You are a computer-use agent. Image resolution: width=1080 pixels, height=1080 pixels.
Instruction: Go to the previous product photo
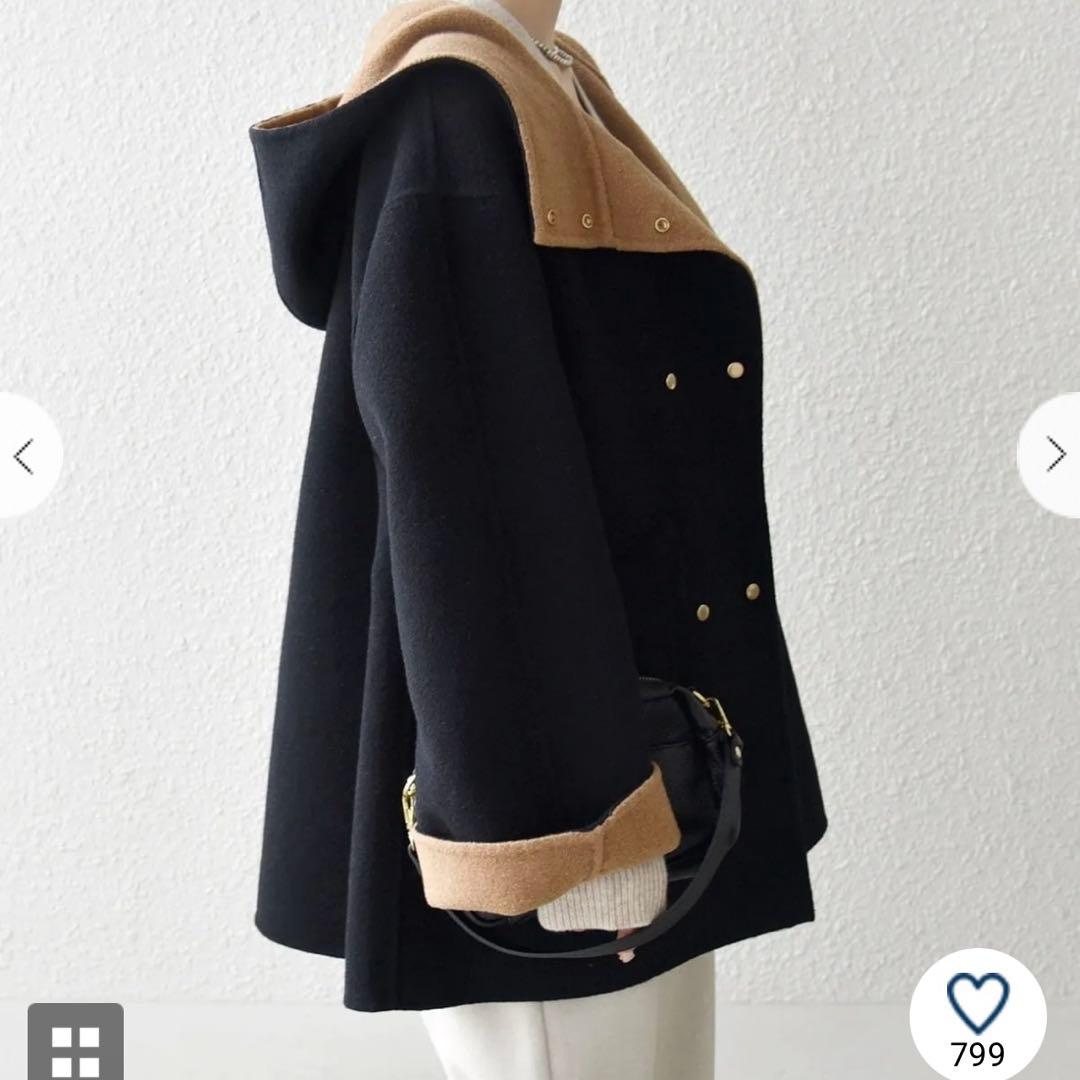pos(24,456)
